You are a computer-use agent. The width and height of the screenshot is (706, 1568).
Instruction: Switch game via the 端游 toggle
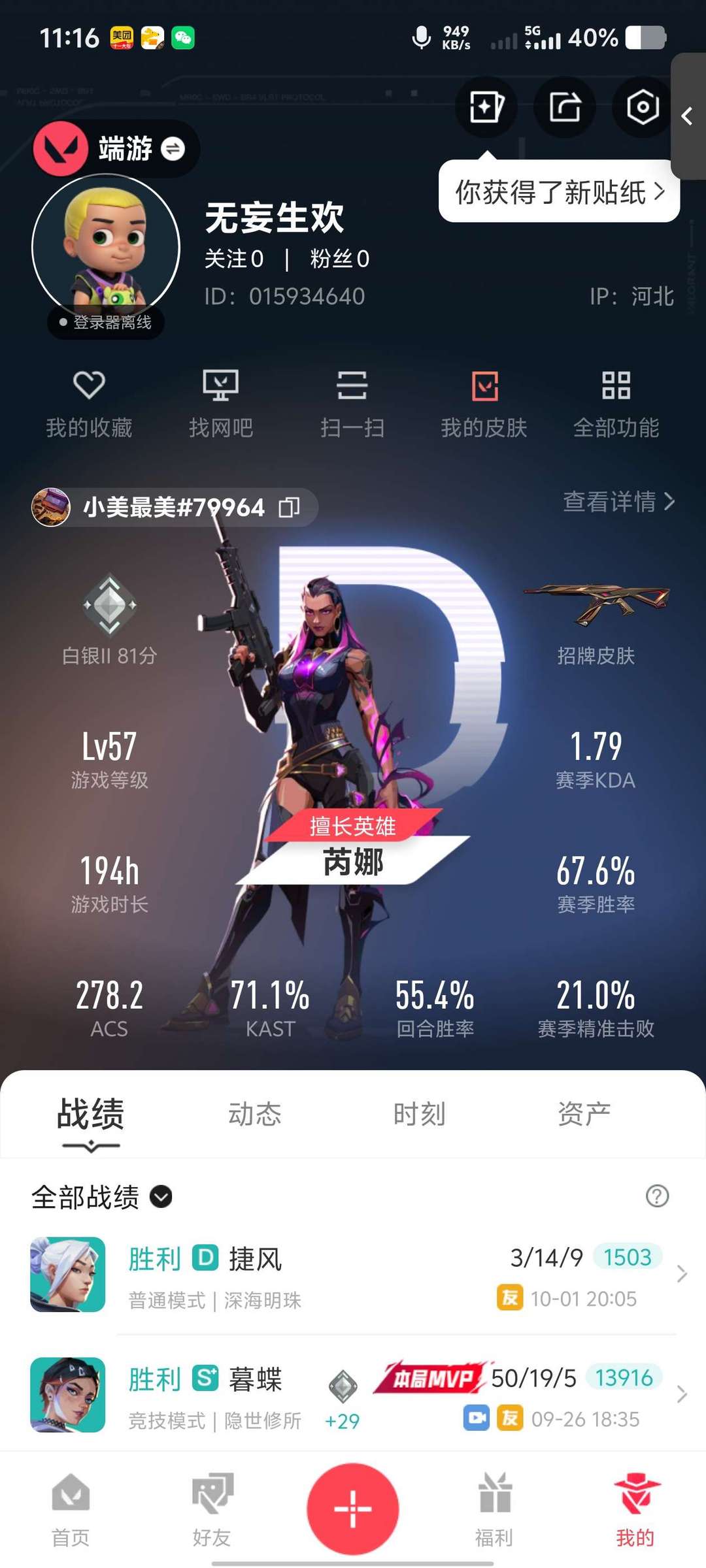[x=173, y=149]
